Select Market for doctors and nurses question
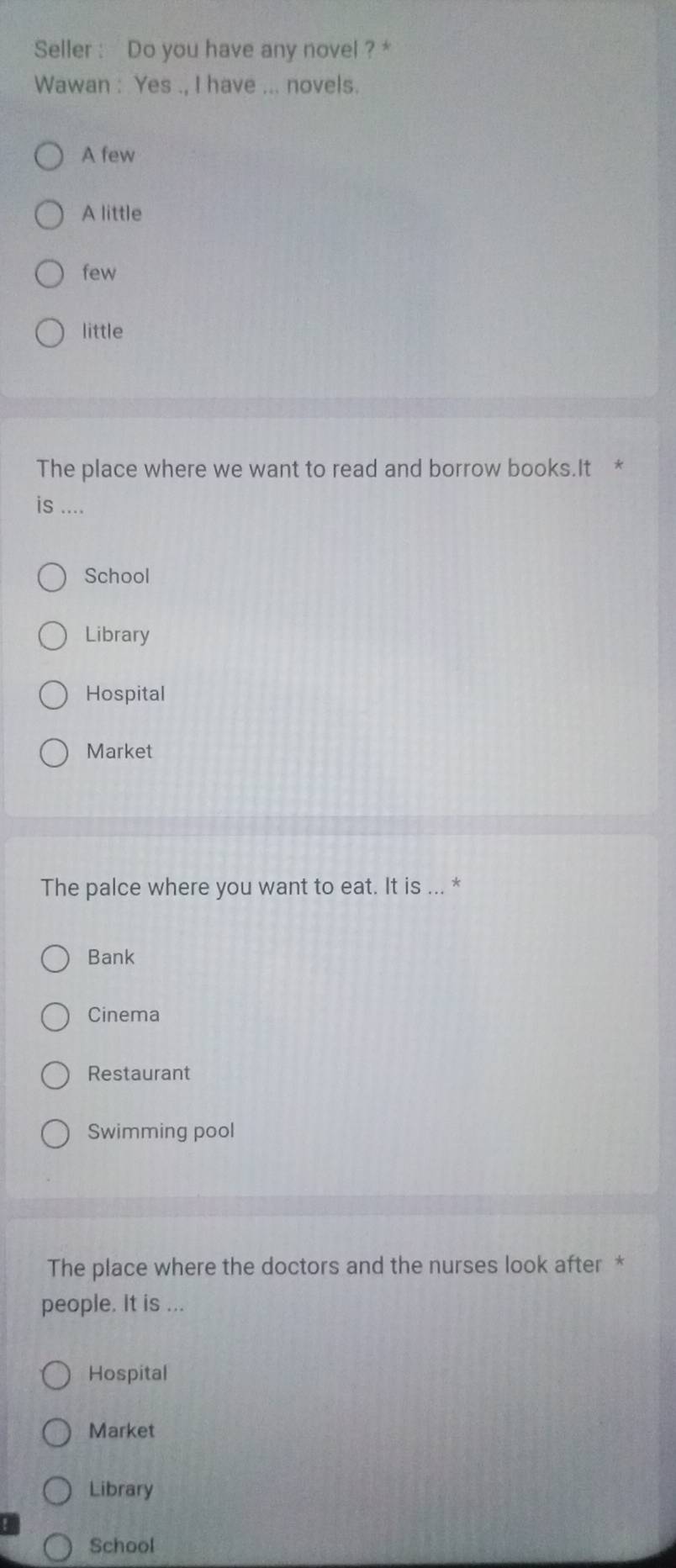The width and height of the screenshot is (676, 1568). pos(56,1433)
